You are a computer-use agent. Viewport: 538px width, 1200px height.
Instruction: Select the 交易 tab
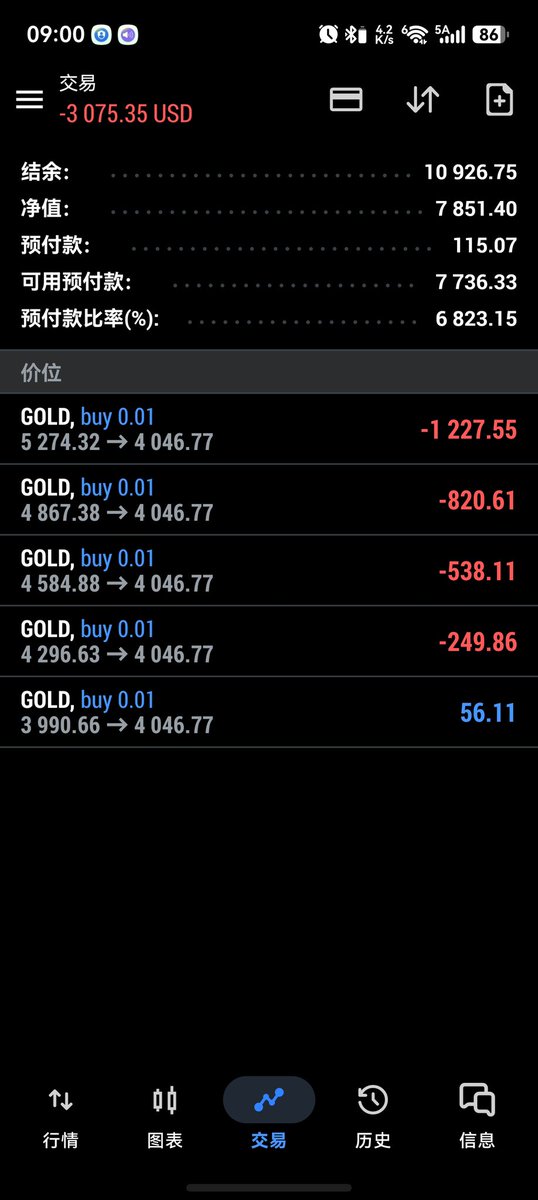tap(269, 1117)
